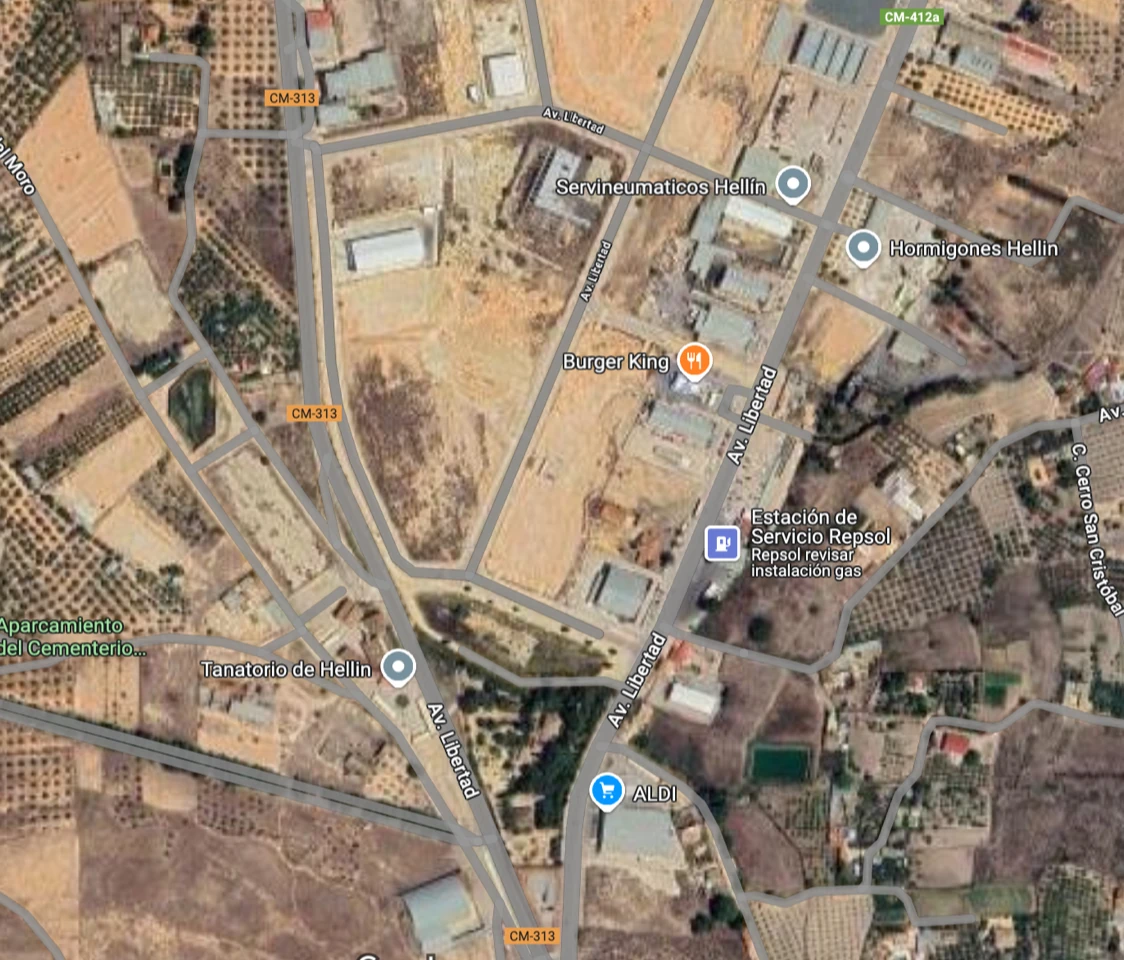
Task: Tap the Burger King restaurant marker
Action: point(694,359)
